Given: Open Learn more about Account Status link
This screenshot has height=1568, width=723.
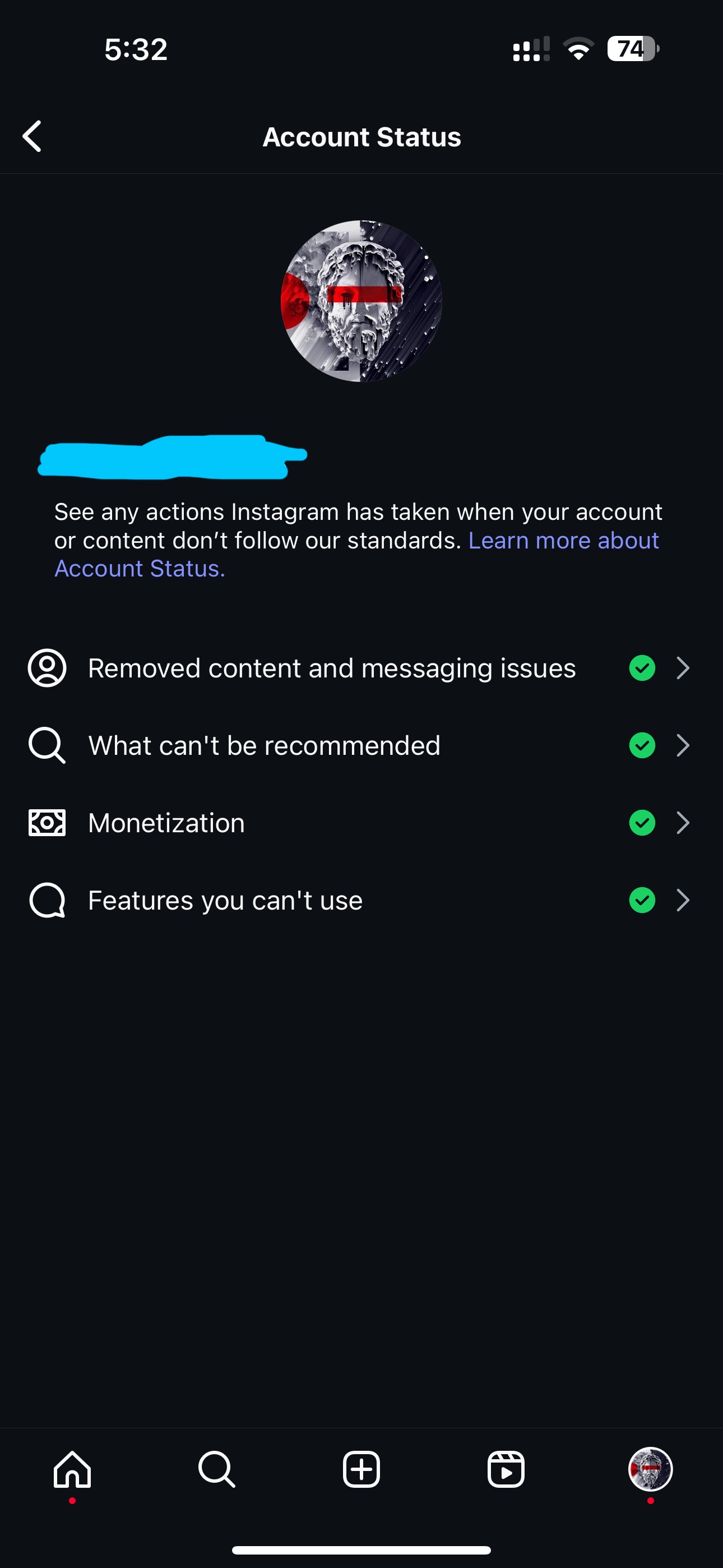Looking at the screenshot, I should point(356,554).
